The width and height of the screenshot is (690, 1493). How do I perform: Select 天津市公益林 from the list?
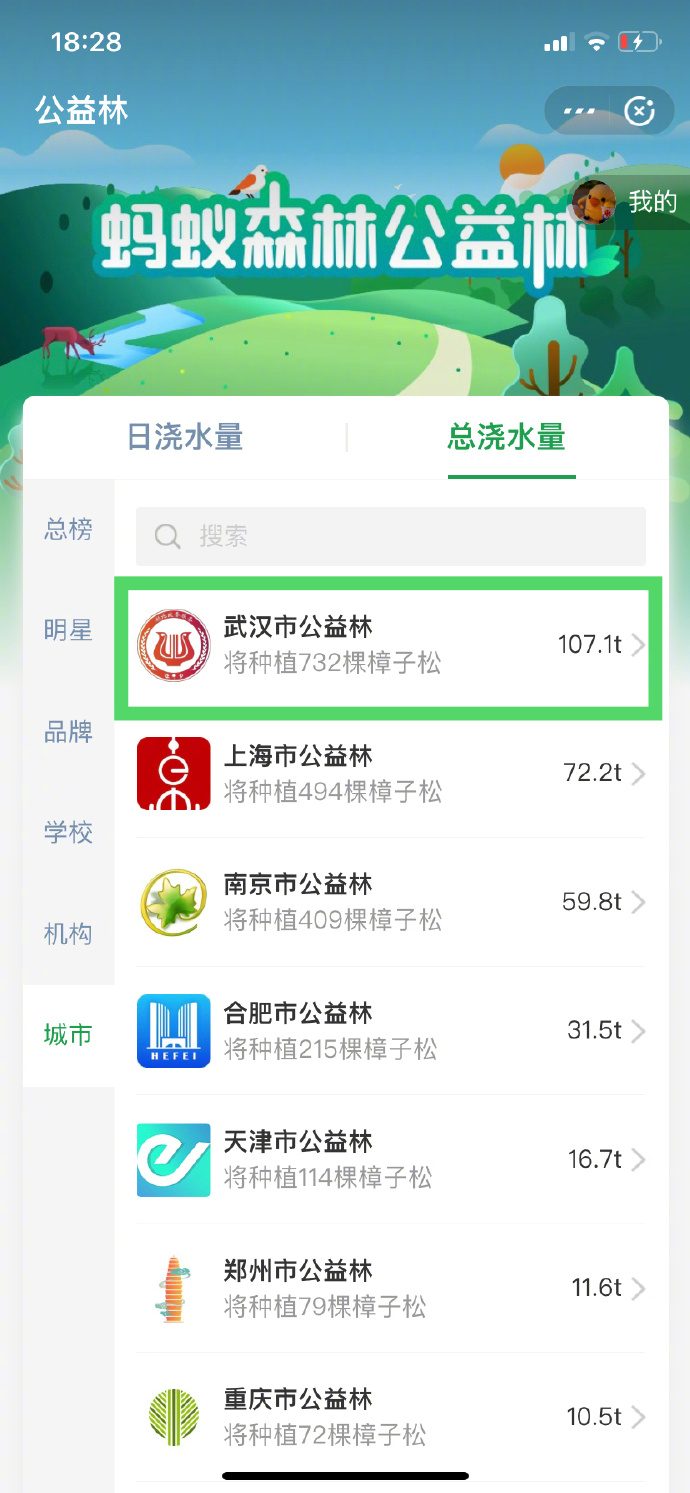pos(390,1159)
